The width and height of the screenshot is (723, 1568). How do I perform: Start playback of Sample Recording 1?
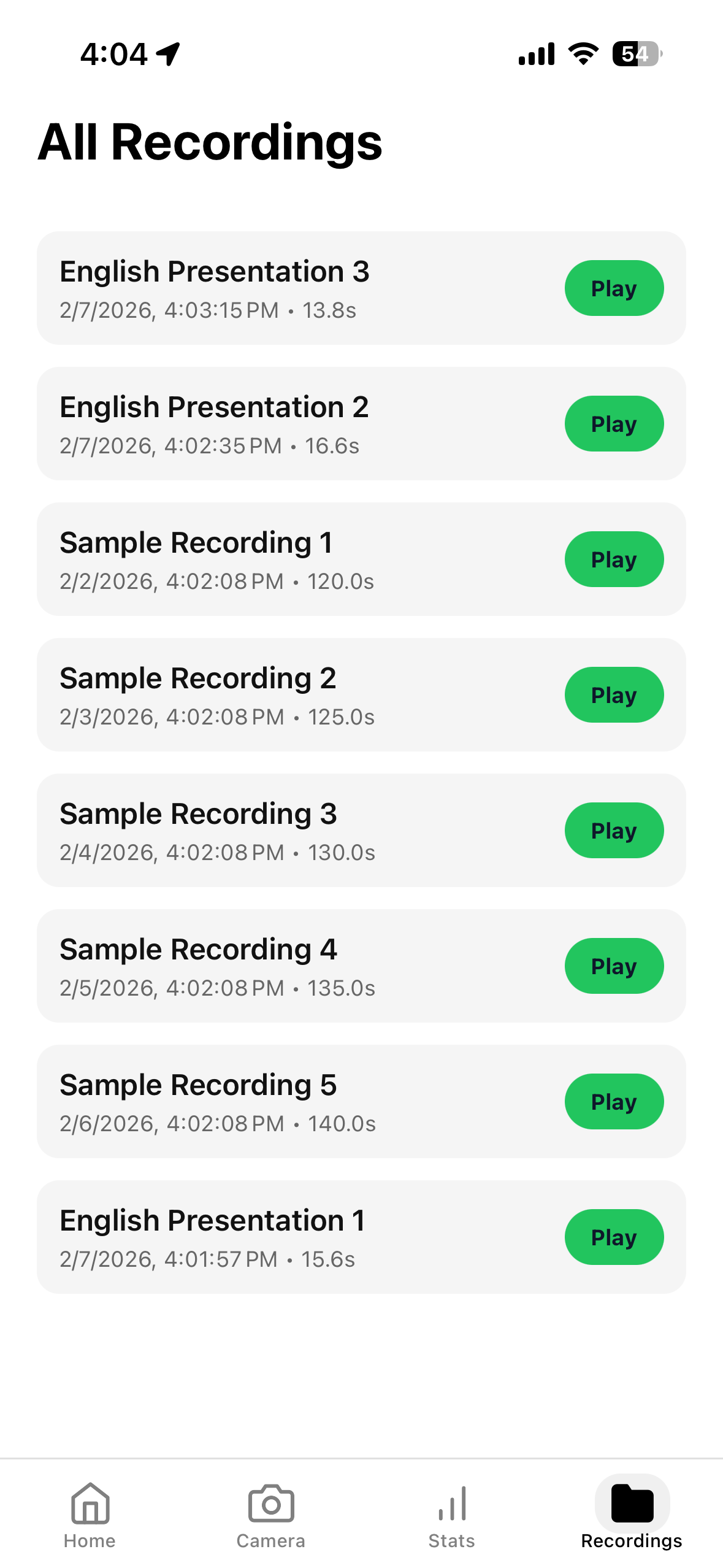click(614, 559)
